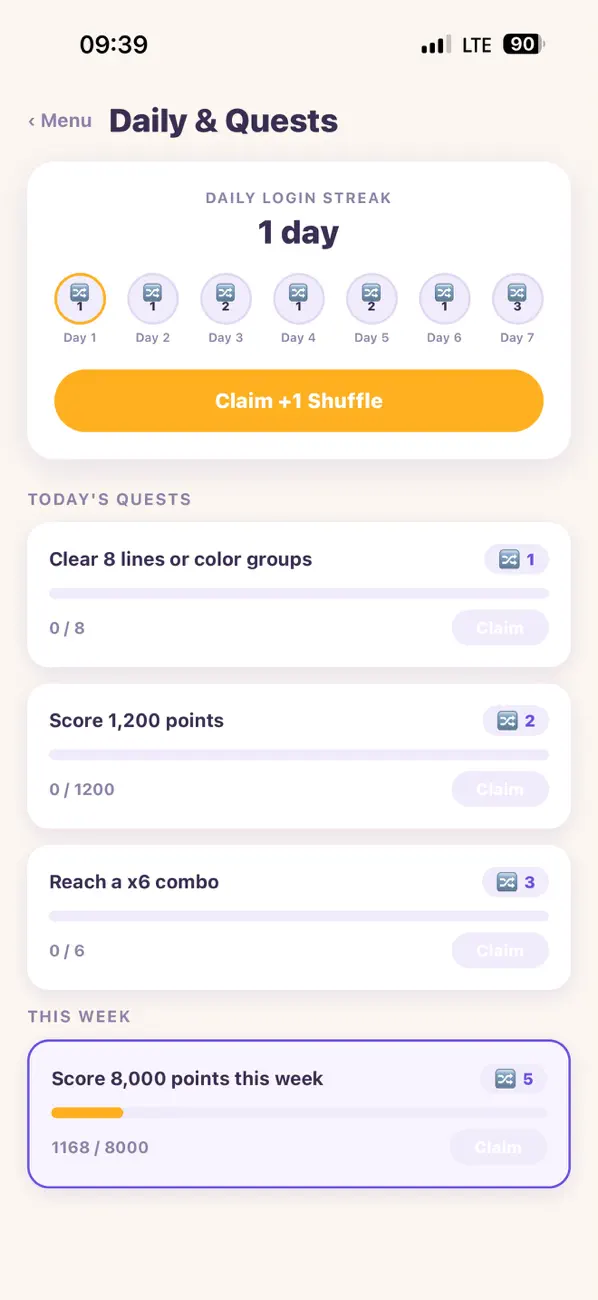
Task: Go back to the Menu
Action: [60, 121]
